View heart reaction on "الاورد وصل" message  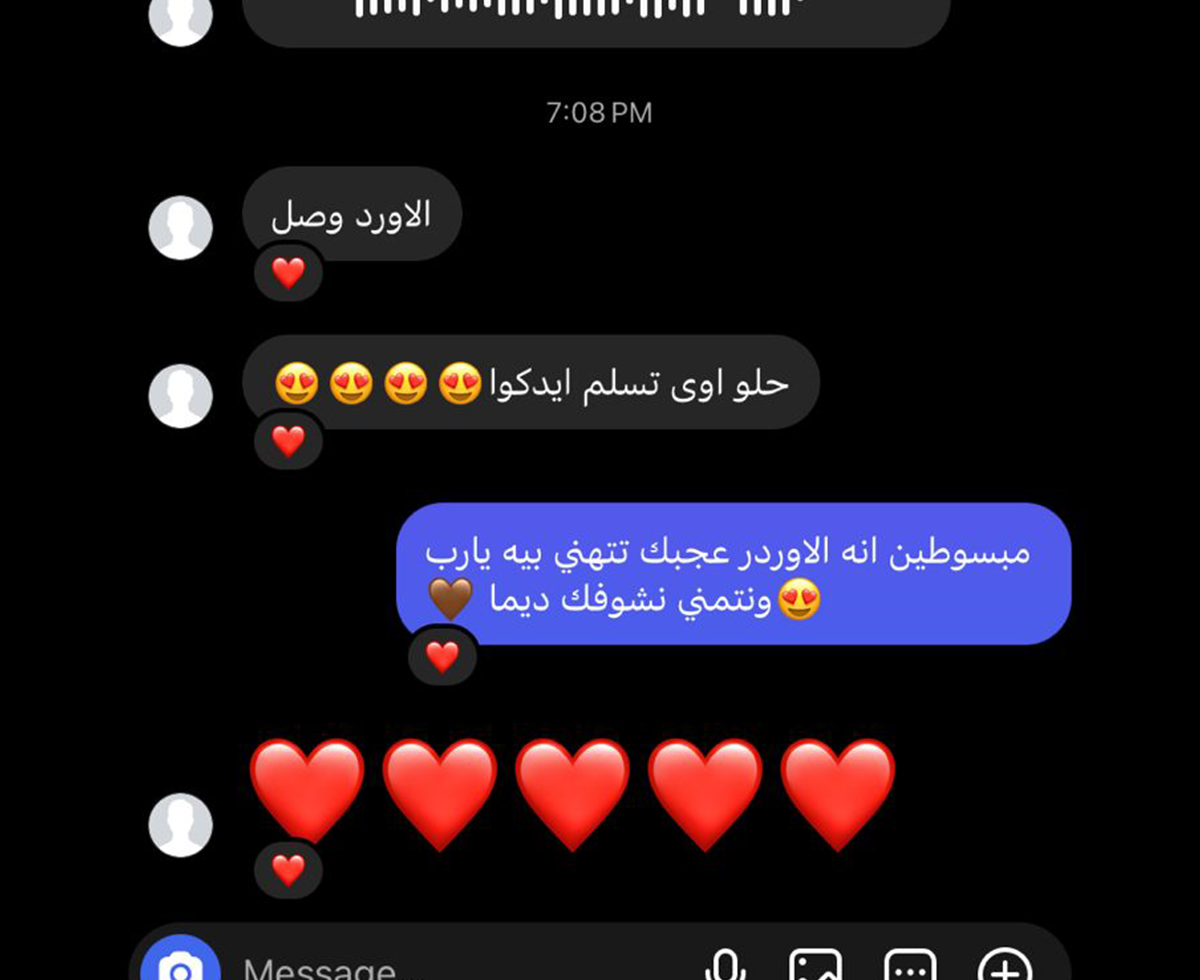288,273
